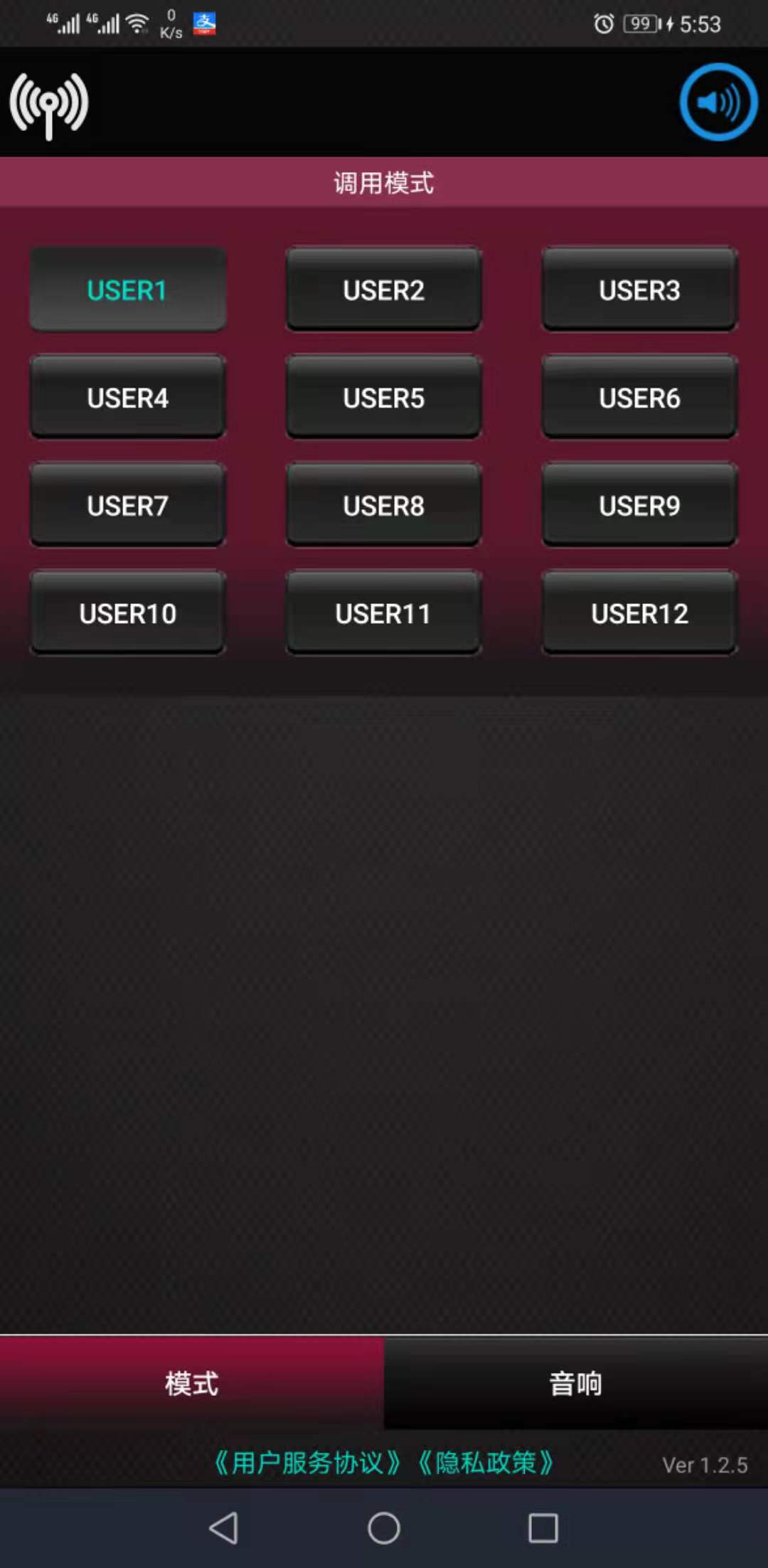
Task: Activate the USER4 mode
Action: click(128, 398)
